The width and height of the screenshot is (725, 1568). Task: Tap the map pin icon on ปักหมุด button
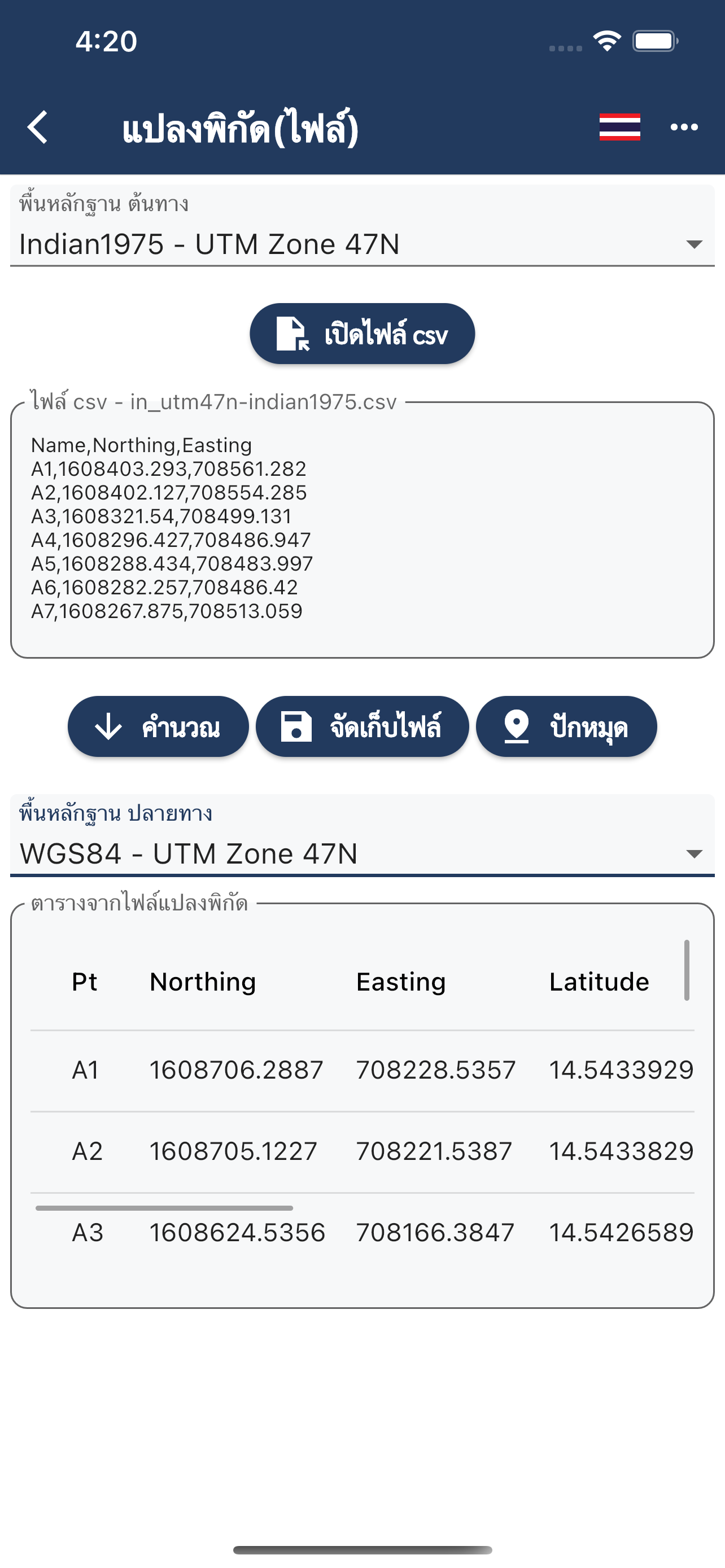coord(516,725)
